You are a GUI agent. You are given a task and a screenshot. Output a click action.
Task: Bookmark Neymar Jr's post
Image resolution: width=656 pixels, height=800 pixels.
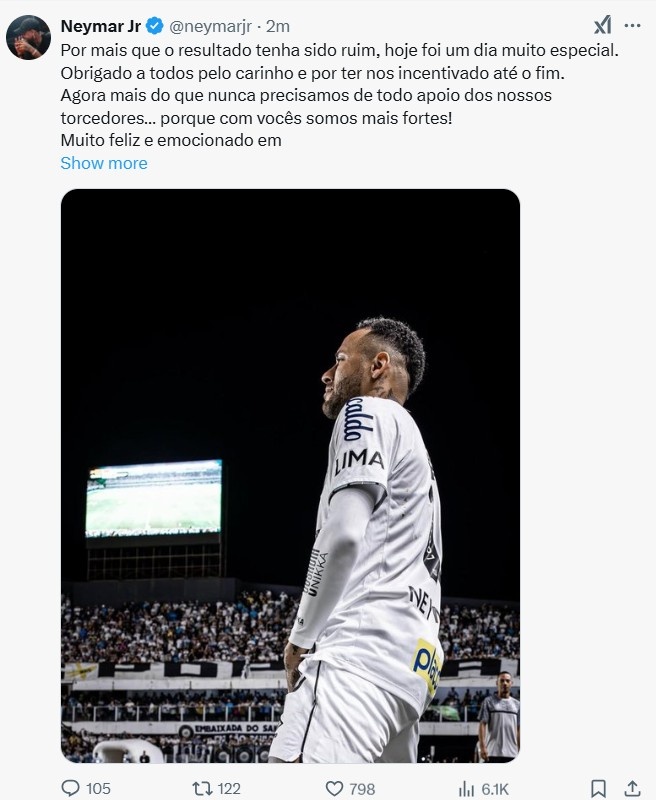click(x=598, y=788)
